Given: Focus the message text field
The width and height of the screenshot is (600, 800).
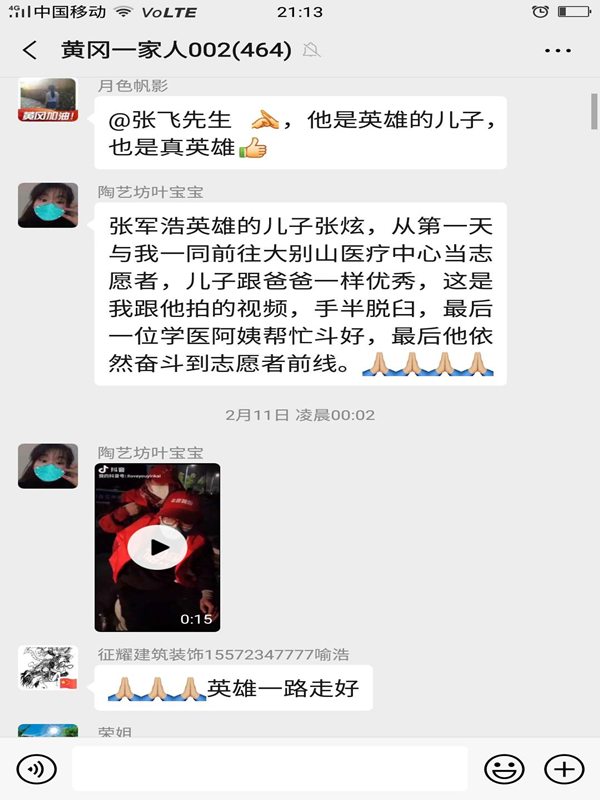Looking at the screenshot, I should [269, 769].
